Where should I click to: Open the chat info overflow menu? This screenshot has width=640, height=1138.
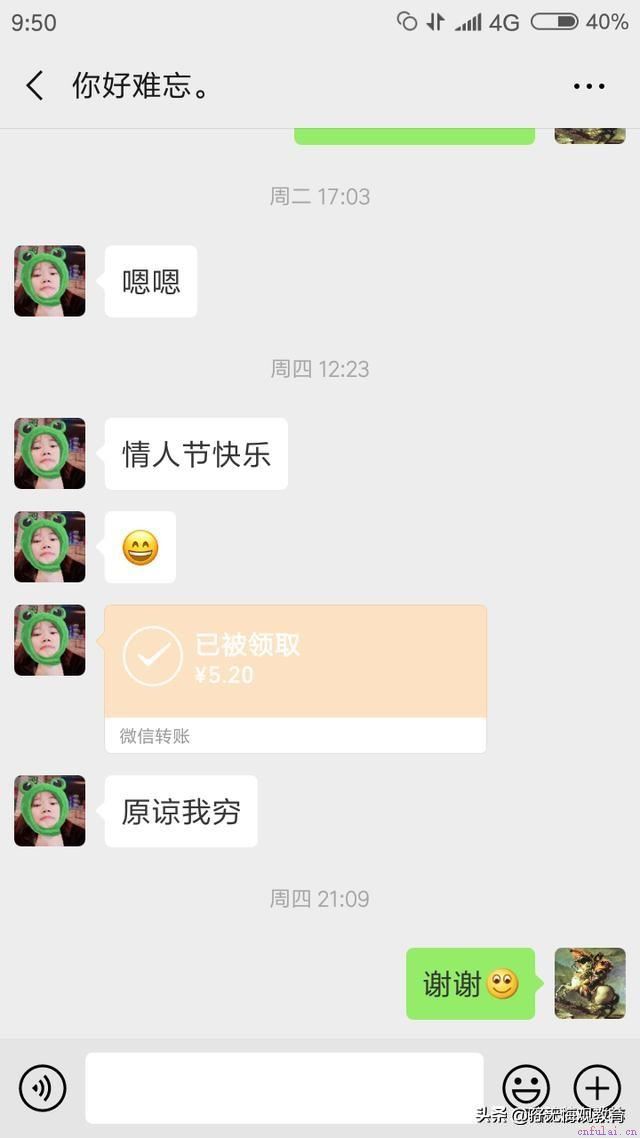[589, 86]
